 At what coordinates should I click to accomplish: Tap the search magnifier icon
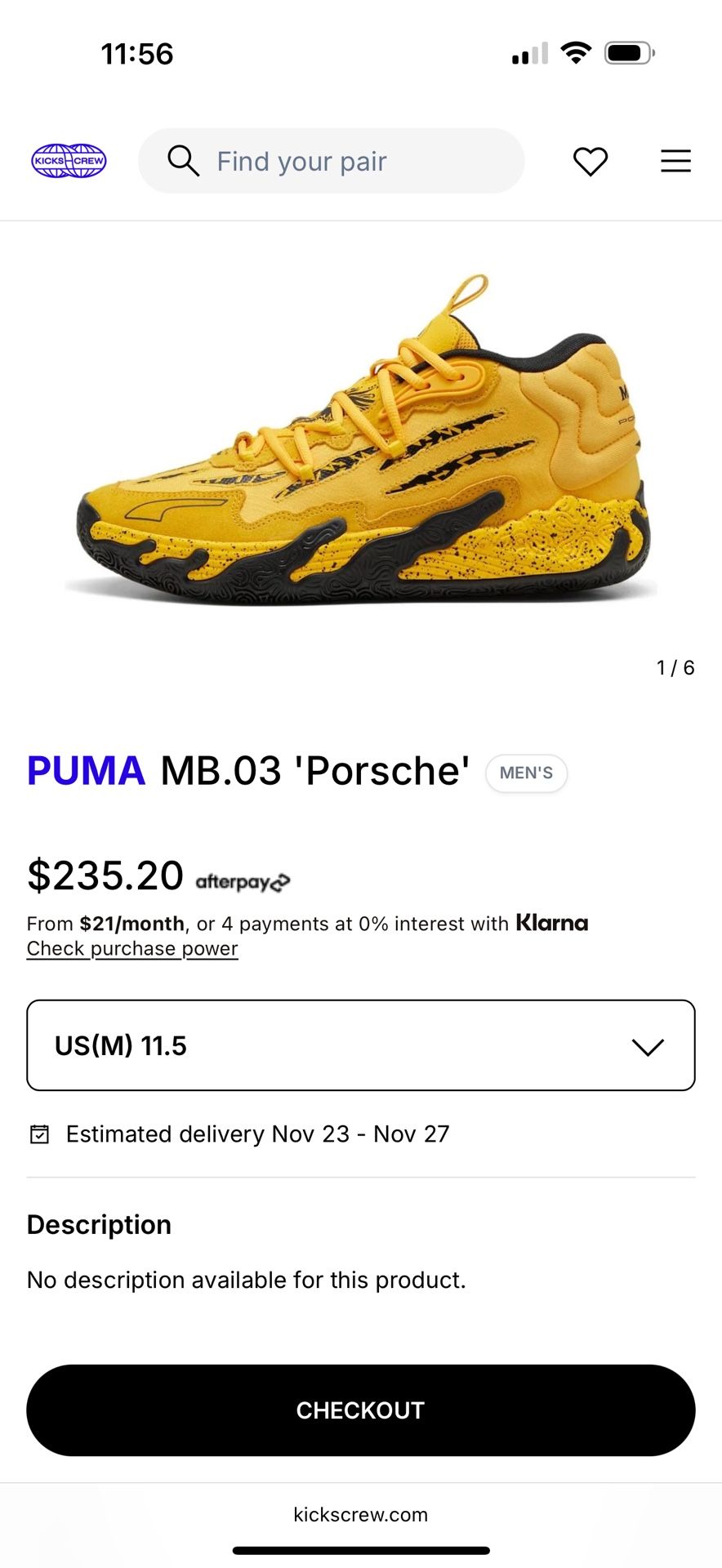(x=185, y=161)
